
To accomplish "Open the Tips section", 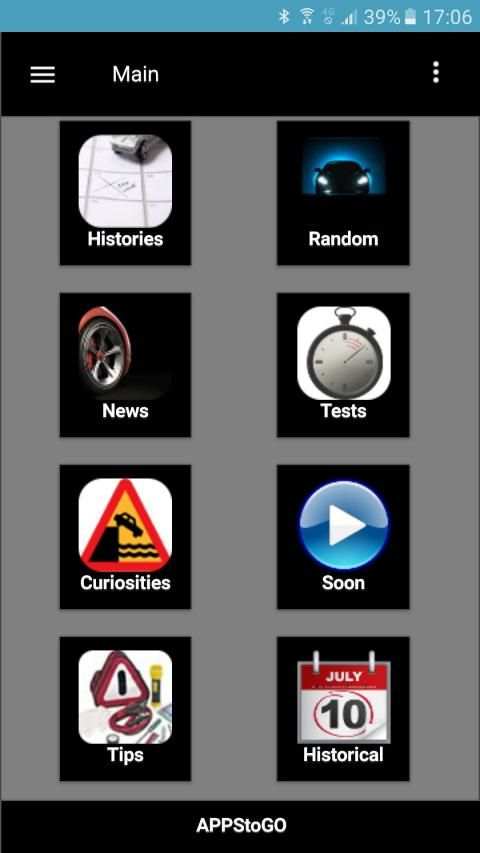I will (x=125, y=708).
